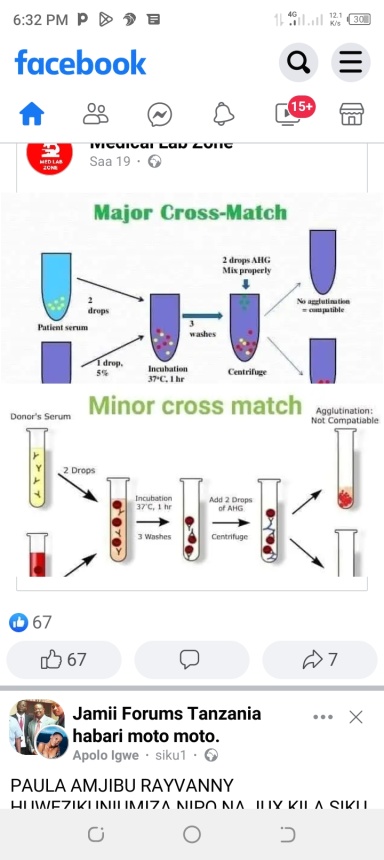Comment on the cross-match post
Screen dimensions: 384x860
(x=191, y=660)
